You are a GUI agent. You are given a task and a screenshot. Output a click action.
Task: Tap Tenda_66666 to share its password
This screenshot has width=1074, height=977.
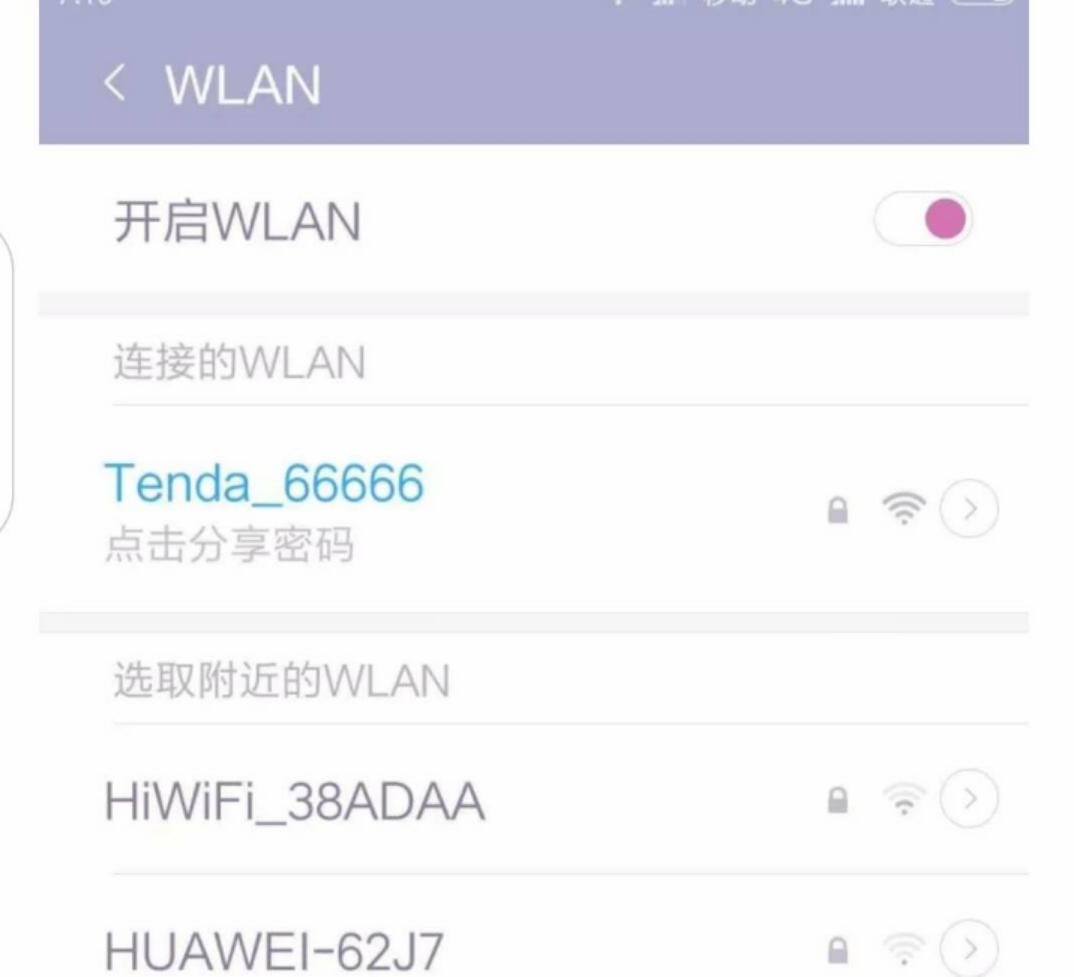[x=265, y=509]
